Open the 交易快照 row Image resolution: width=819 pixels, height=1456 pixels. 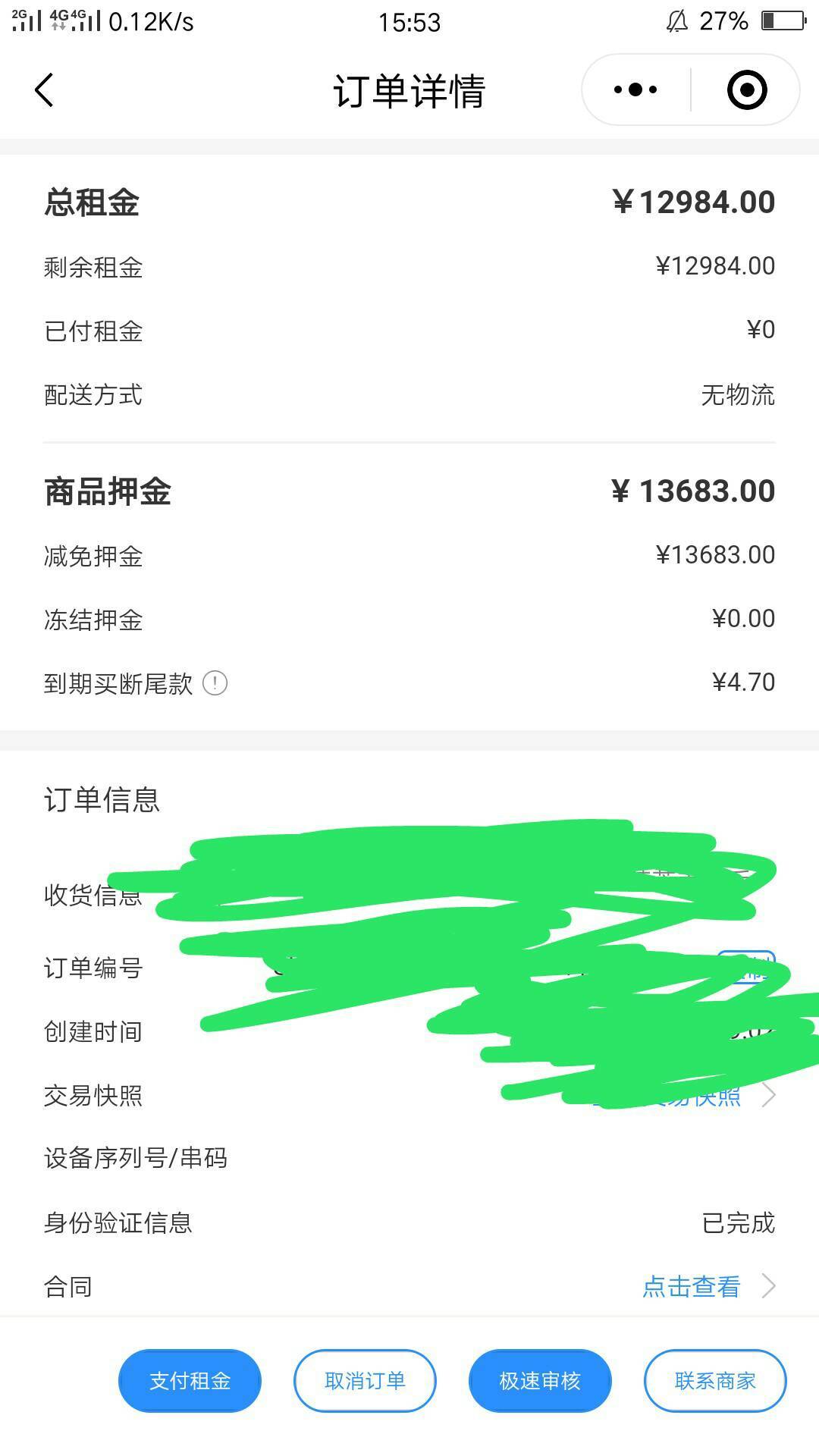[409, 1095]
